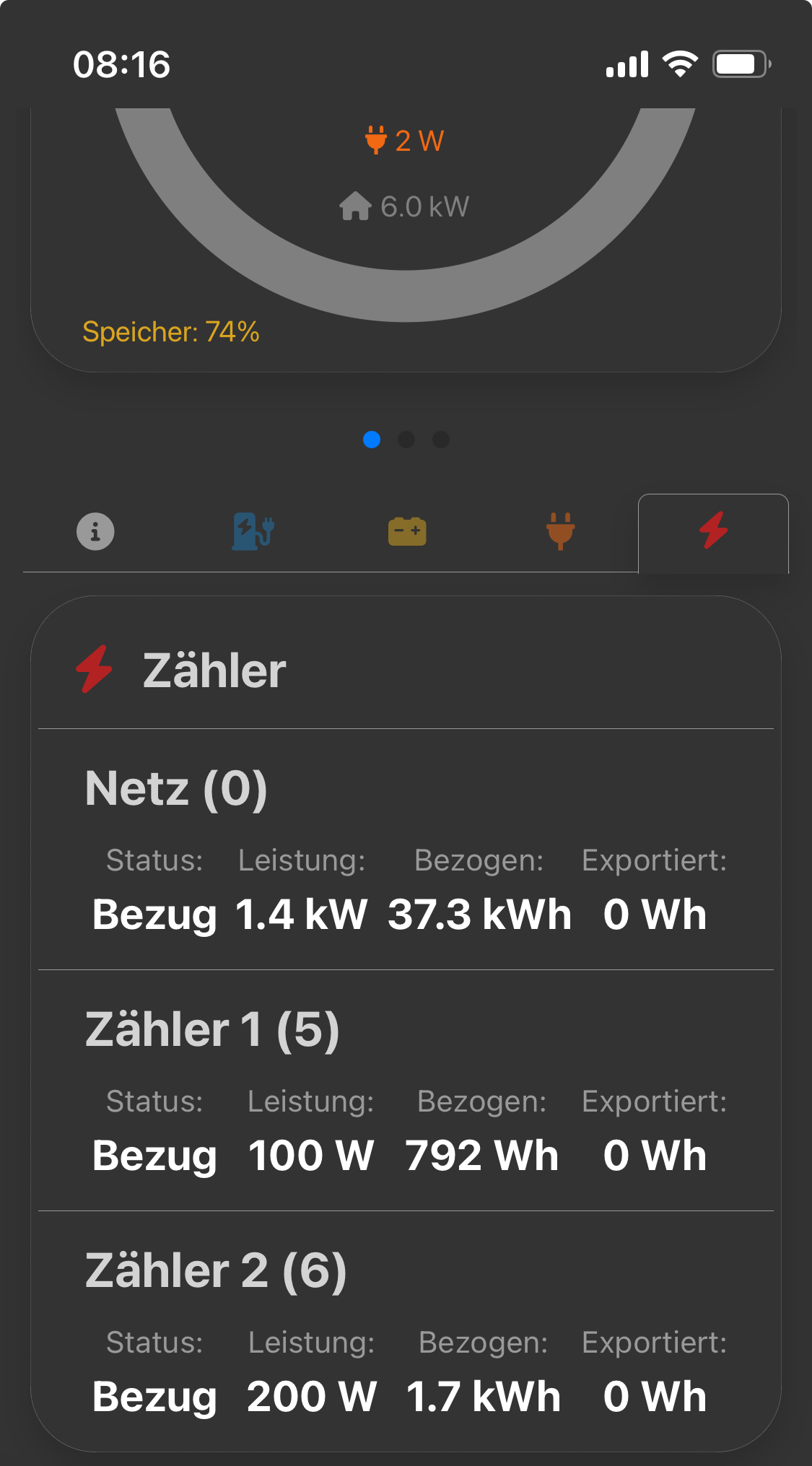Select the lightning bolt meter tab
This screenshot has width=812, height=1466.
pyautogui.click(x=713, y=532)
